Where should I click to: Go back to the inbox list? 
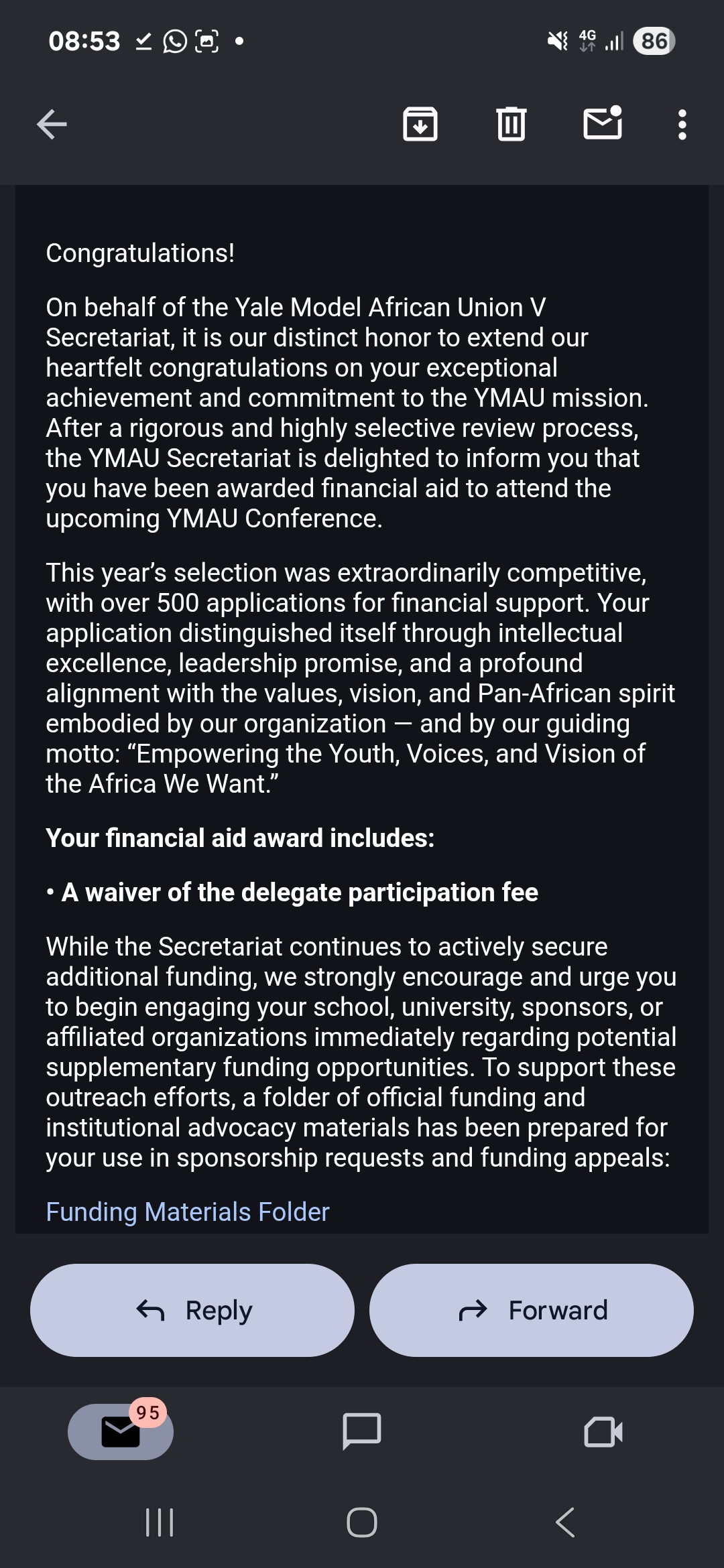click(52, 124)
